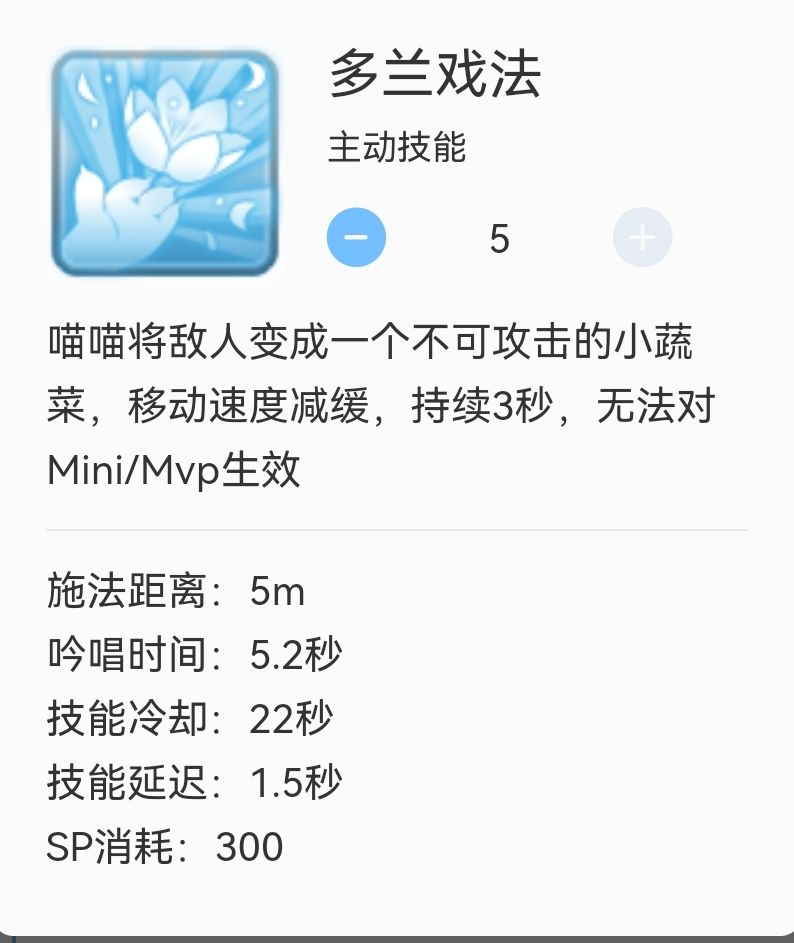Screen dimensions: 794x943
Task: Select the 施法距离 5m stat line
Action: (175, 592)
